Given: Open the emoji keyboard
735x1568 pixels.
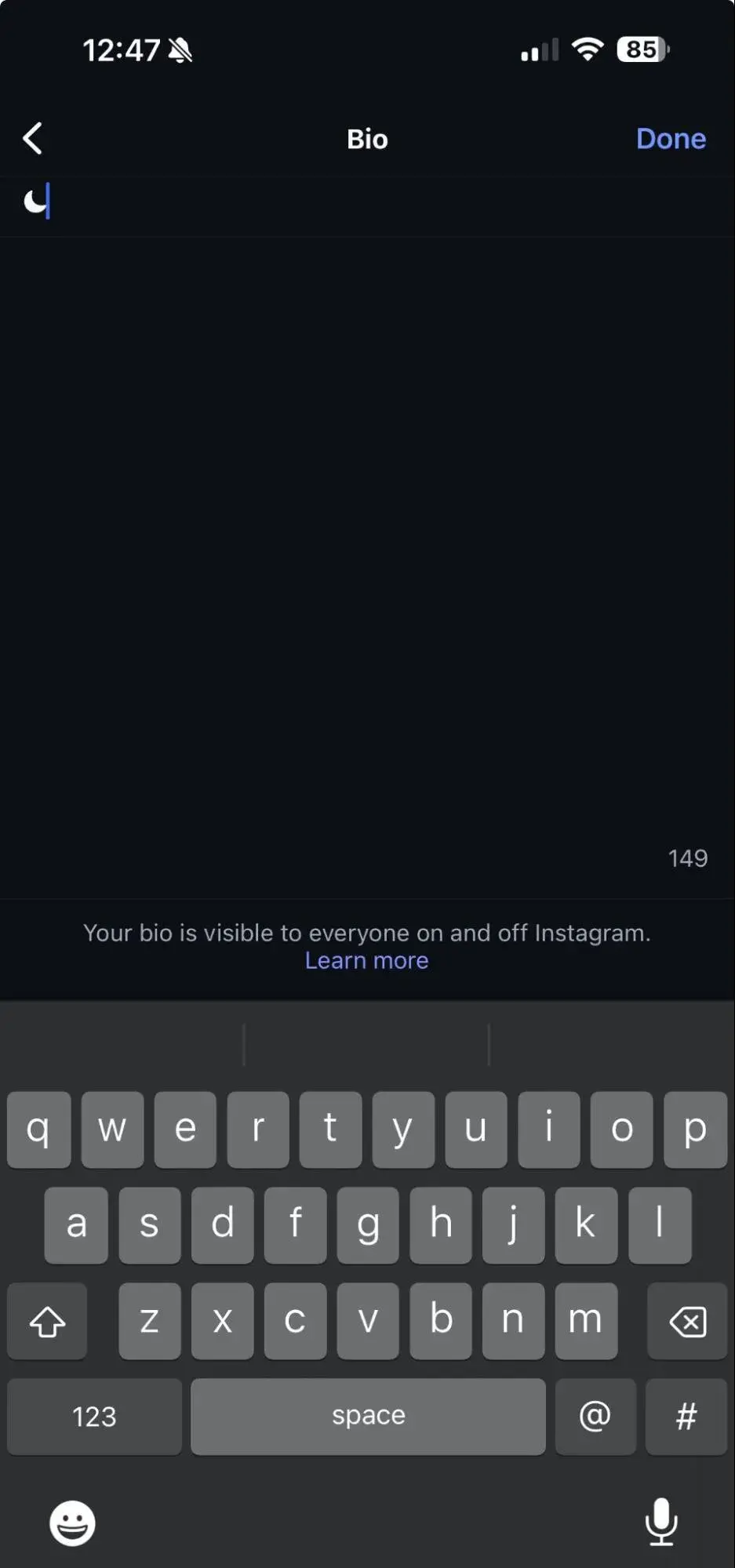Looking at the screenshot, I should coord(72,1523).
